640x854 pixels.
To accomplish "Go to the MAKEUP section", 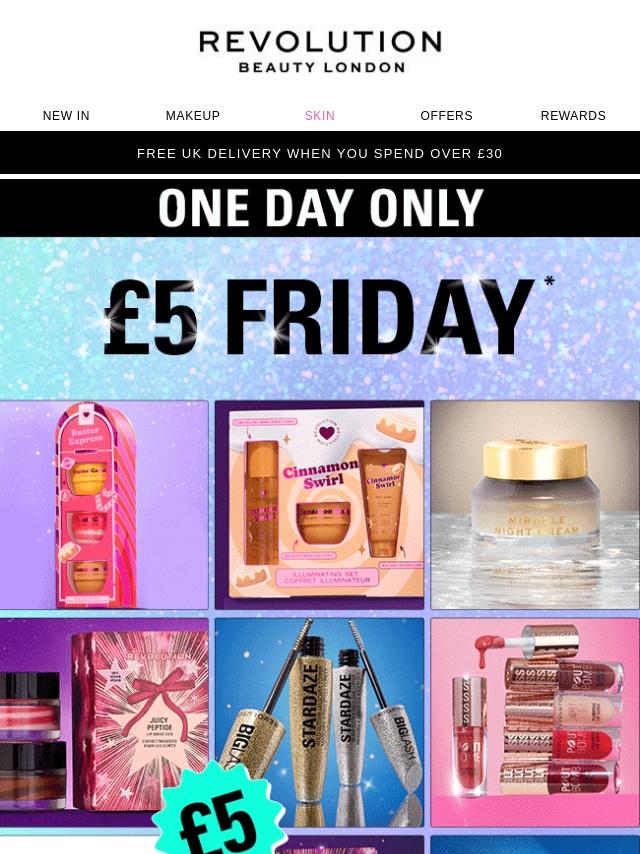I will (193, 116).
